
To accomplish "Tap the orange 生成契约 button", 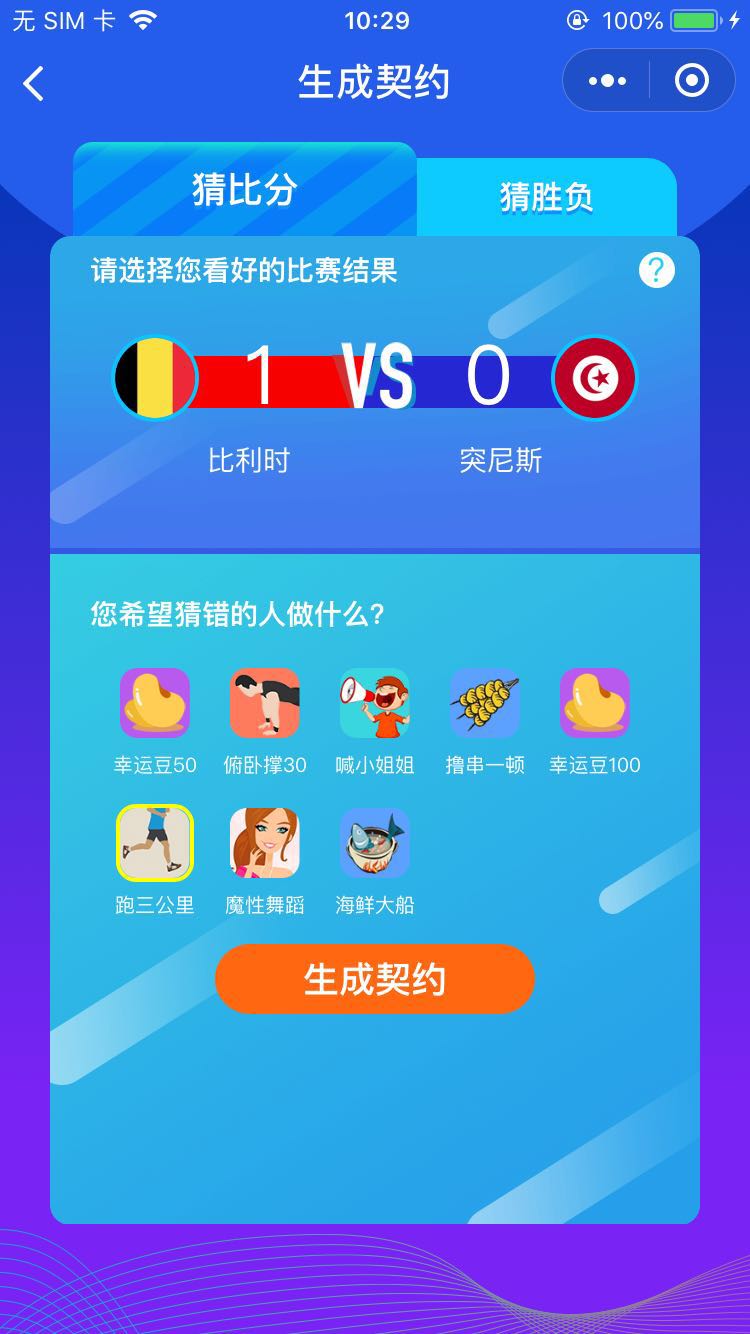I will [x=375, y=979].
